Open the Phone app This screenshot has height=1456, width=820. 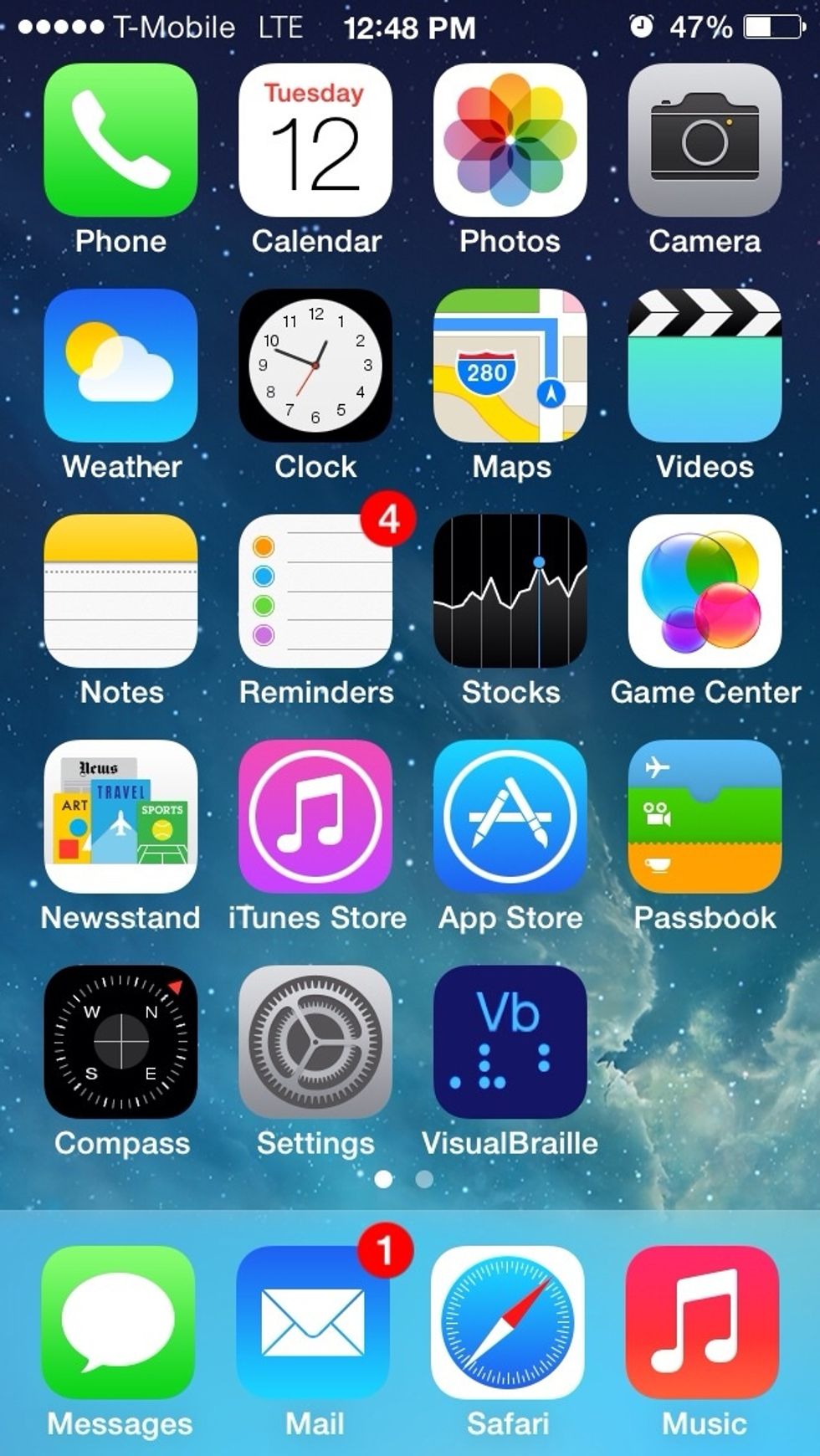[x=120, y=142]
